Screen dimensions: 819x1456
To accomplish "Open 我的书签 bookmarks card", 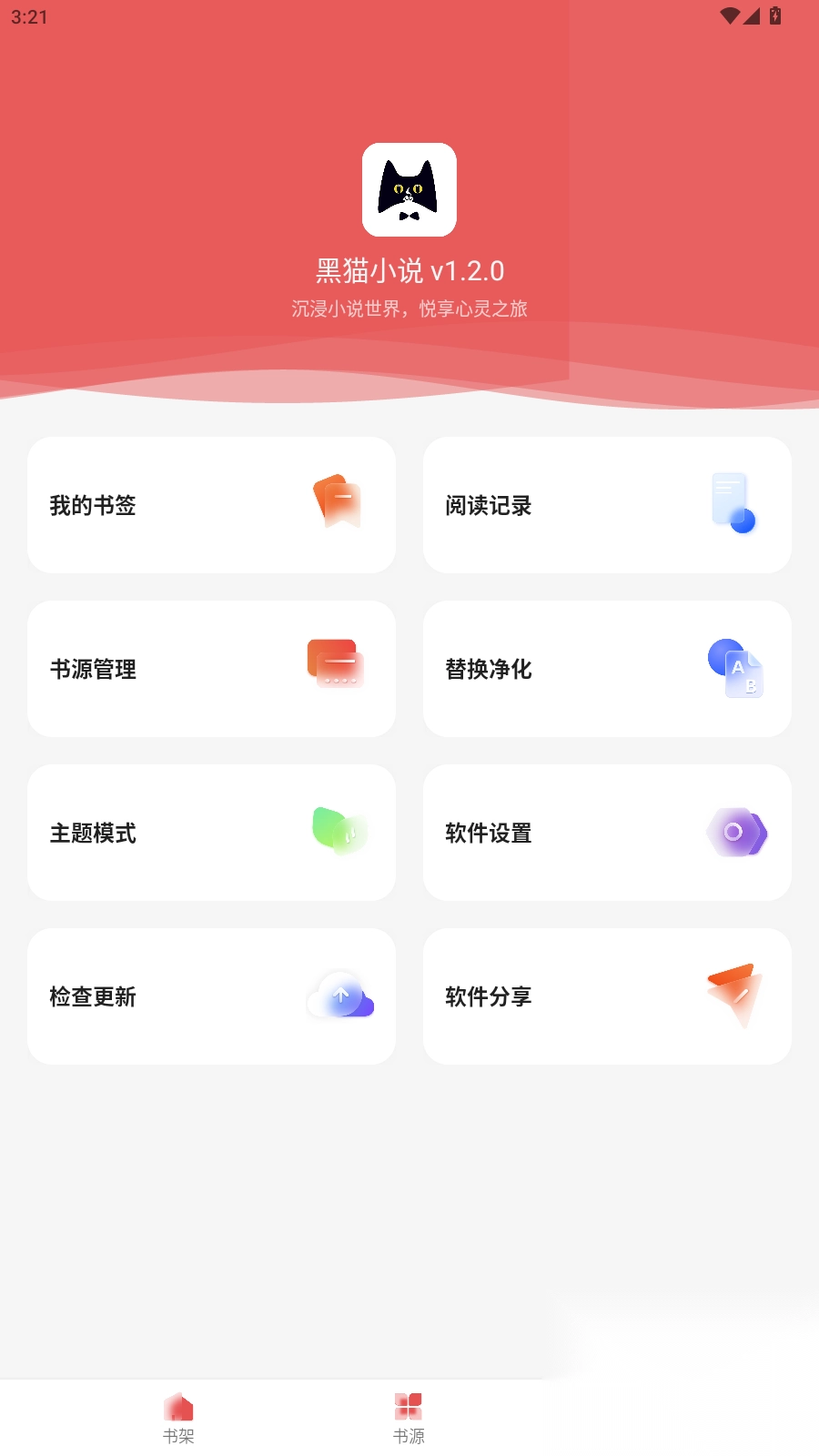I will [211, 505].
